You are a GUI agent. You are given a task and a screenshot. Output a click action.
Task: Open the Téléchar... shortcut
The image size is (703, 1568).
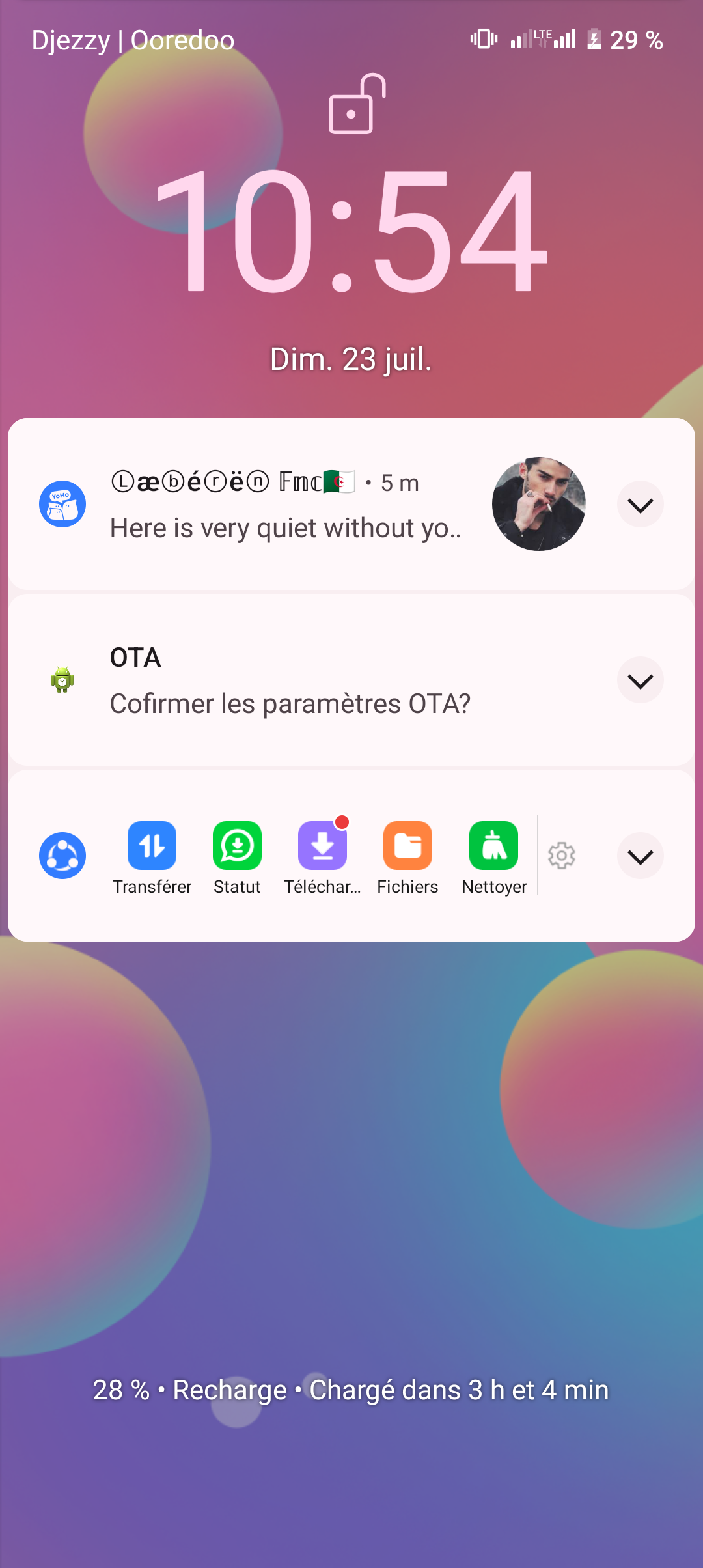[x=322, y=858]
